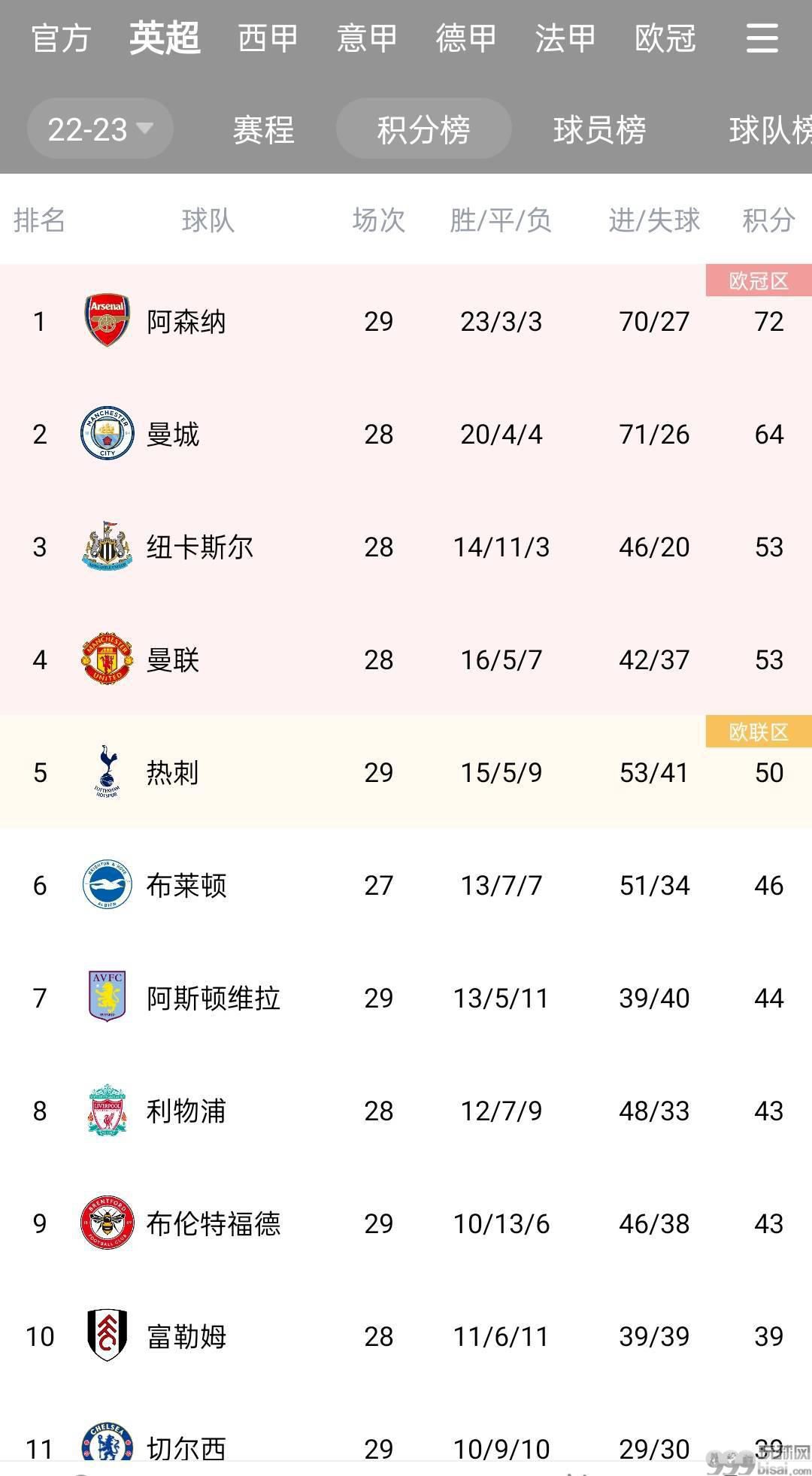Open the 布莱顿 team row
Screen dimensions: 812x1476
tap(406, 885)
